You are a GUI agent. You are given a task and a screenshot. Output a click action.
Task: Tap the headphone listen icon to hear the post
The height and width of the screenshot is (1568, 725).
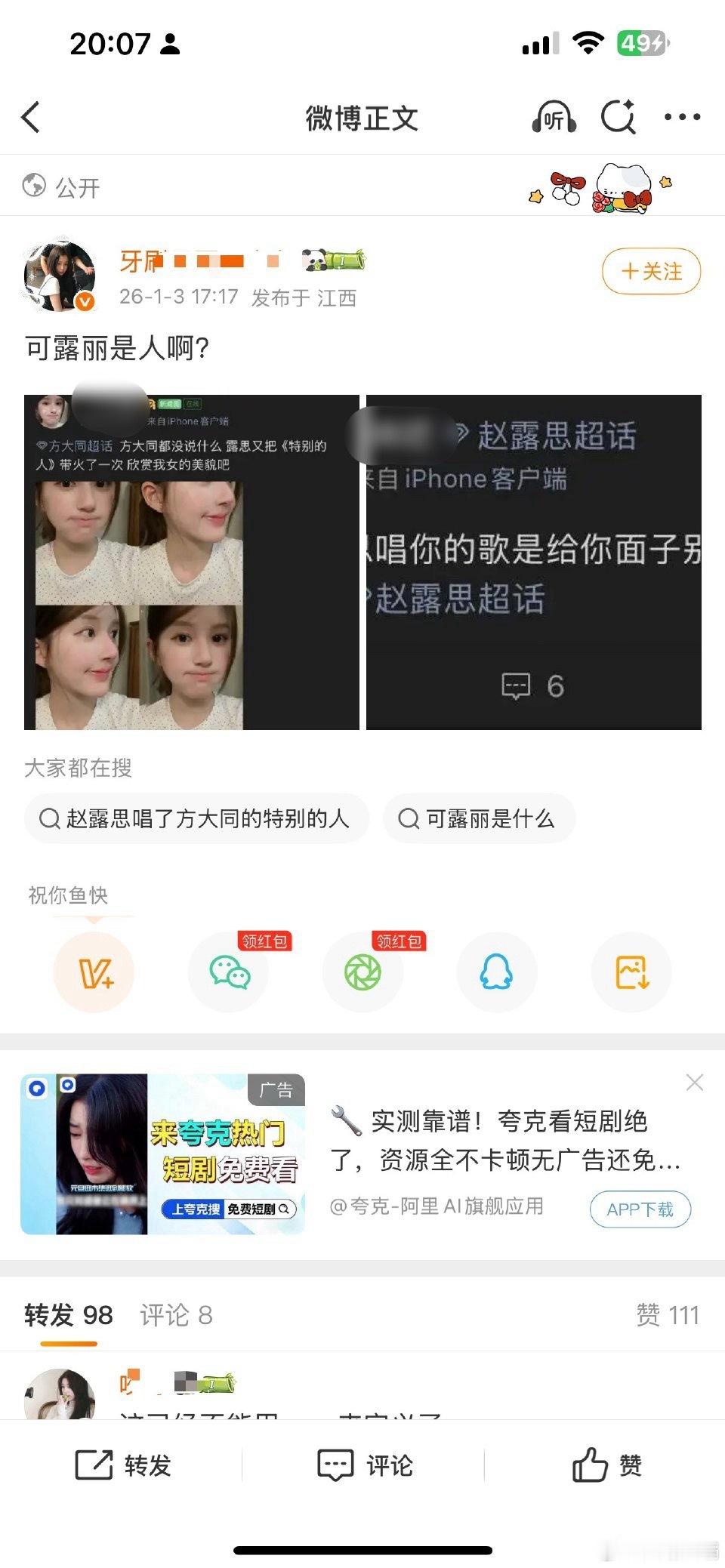[557, 118]
